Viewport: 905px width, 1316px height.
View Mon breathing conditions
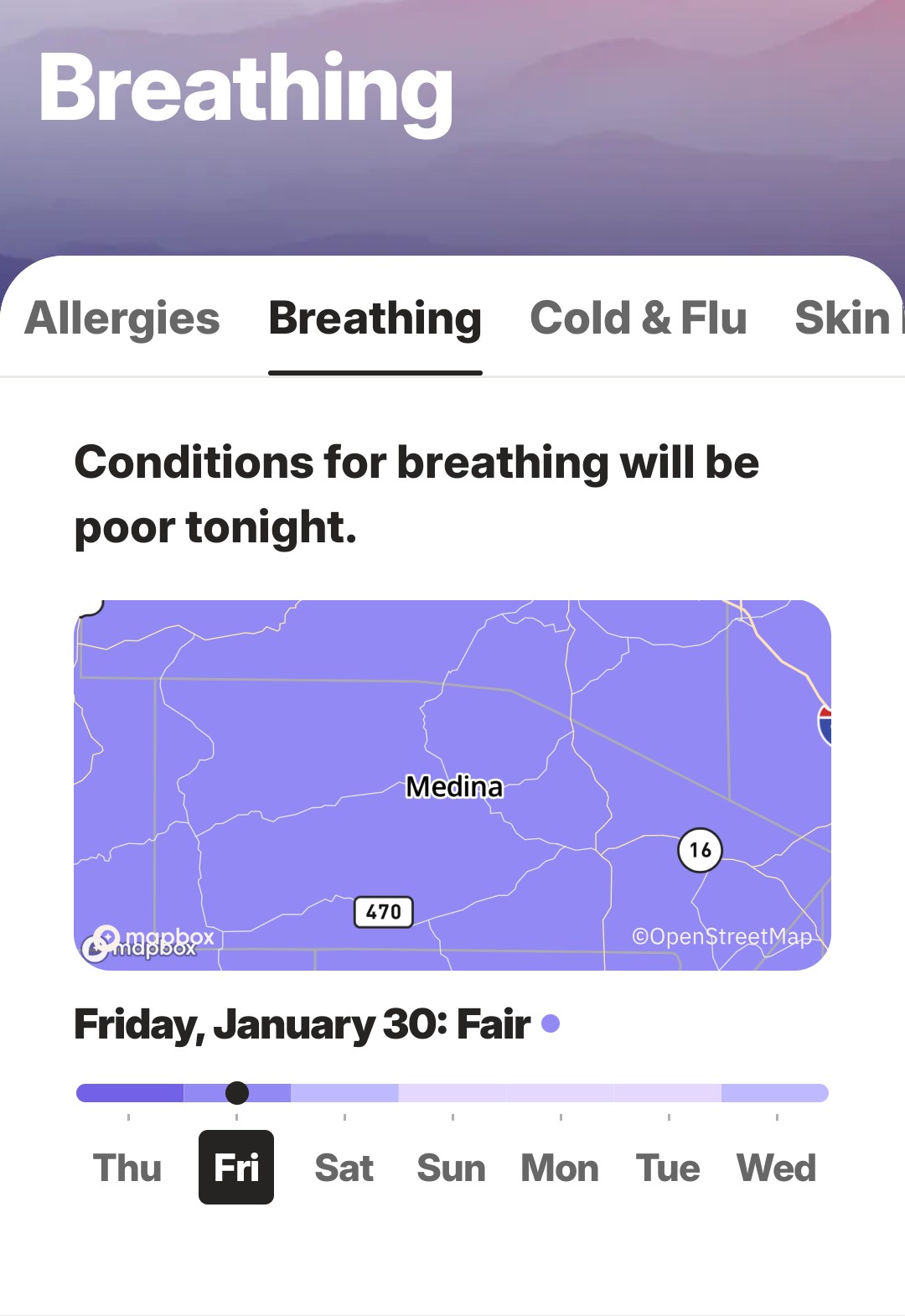coord(560,1168)
